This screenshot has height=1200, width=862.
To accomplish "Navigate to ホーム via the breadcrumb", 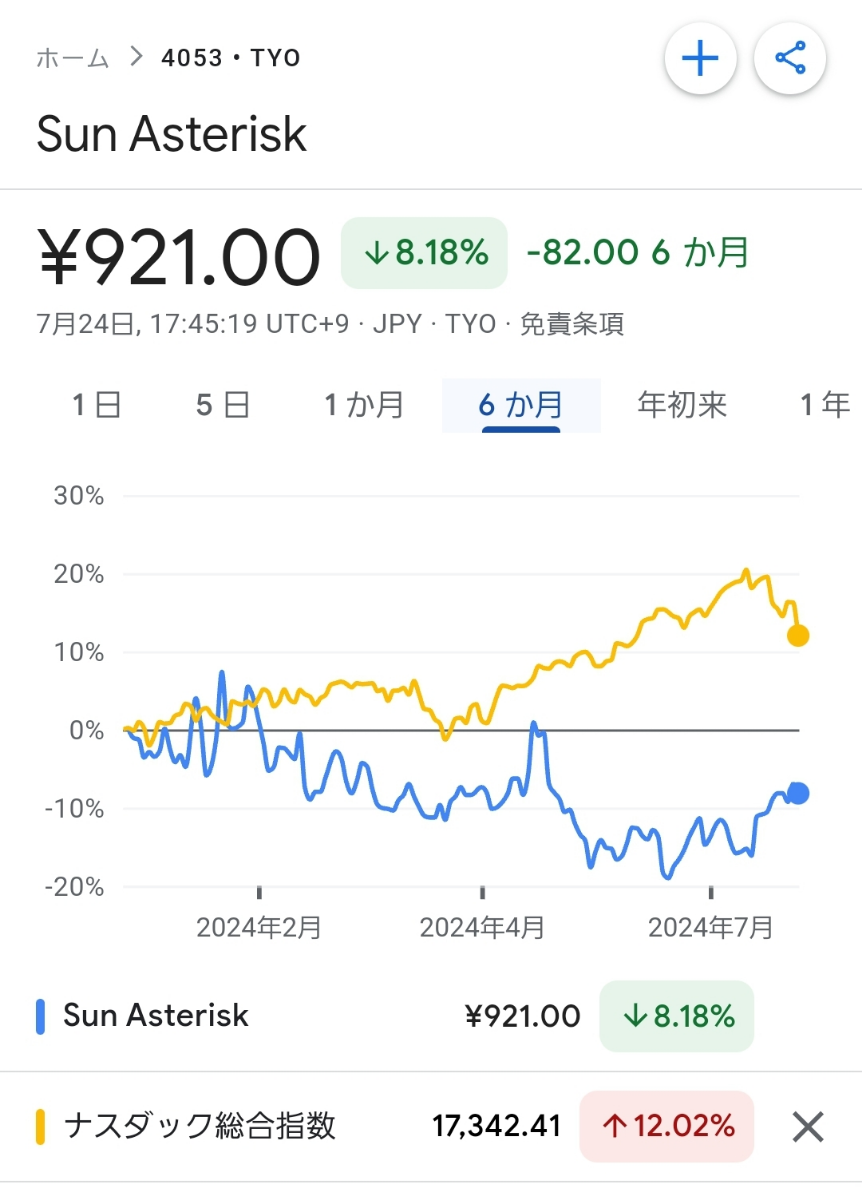I will point(70,58).
